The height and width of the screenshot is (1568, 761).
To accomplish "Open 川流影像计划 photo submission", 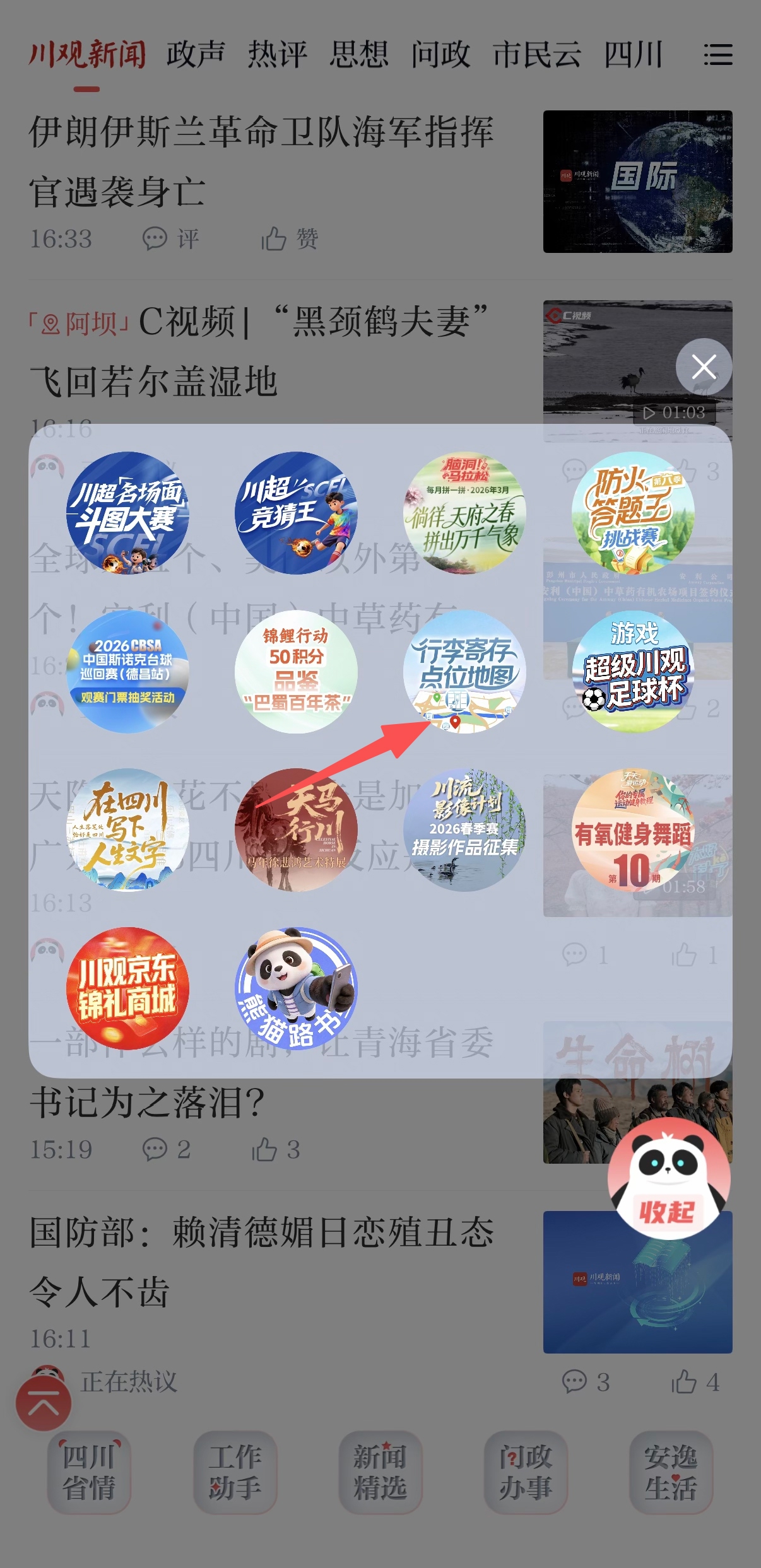I will point(464,829).
